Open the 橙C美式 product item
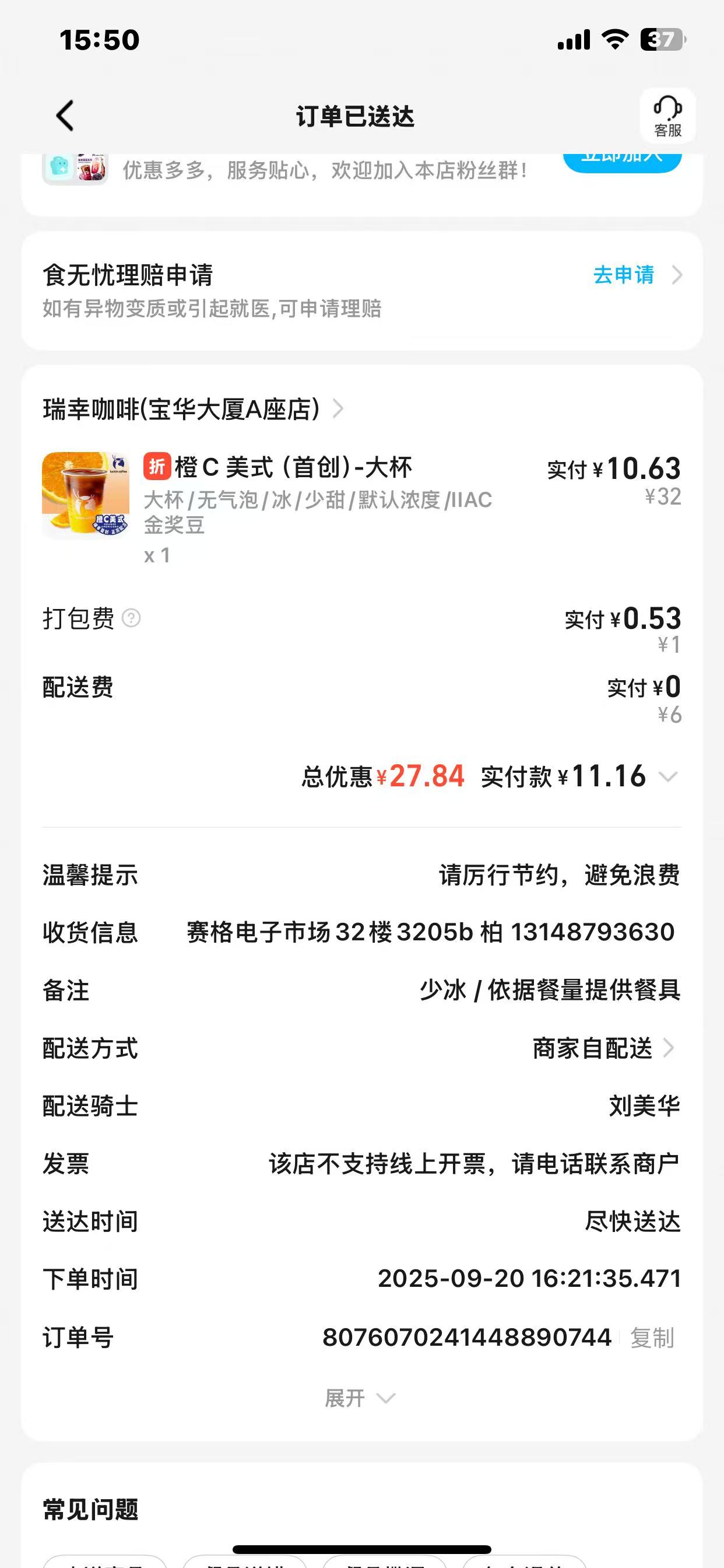724x1568 pixels. tap(277, 467)
